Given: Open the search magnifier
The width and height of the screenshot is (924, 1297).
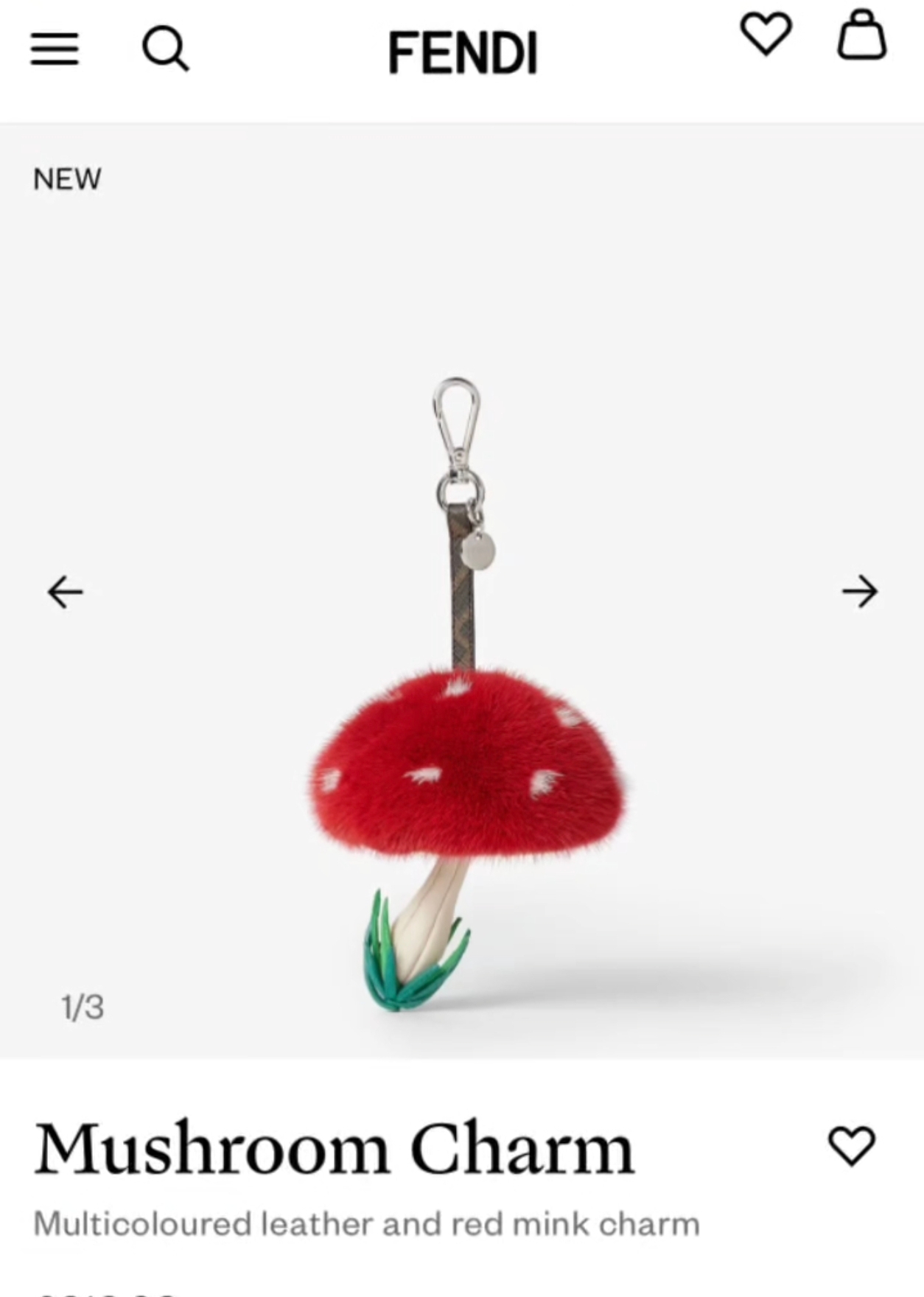Looking at the screenshot, I should pyautogui.click(x=165, y=49).
